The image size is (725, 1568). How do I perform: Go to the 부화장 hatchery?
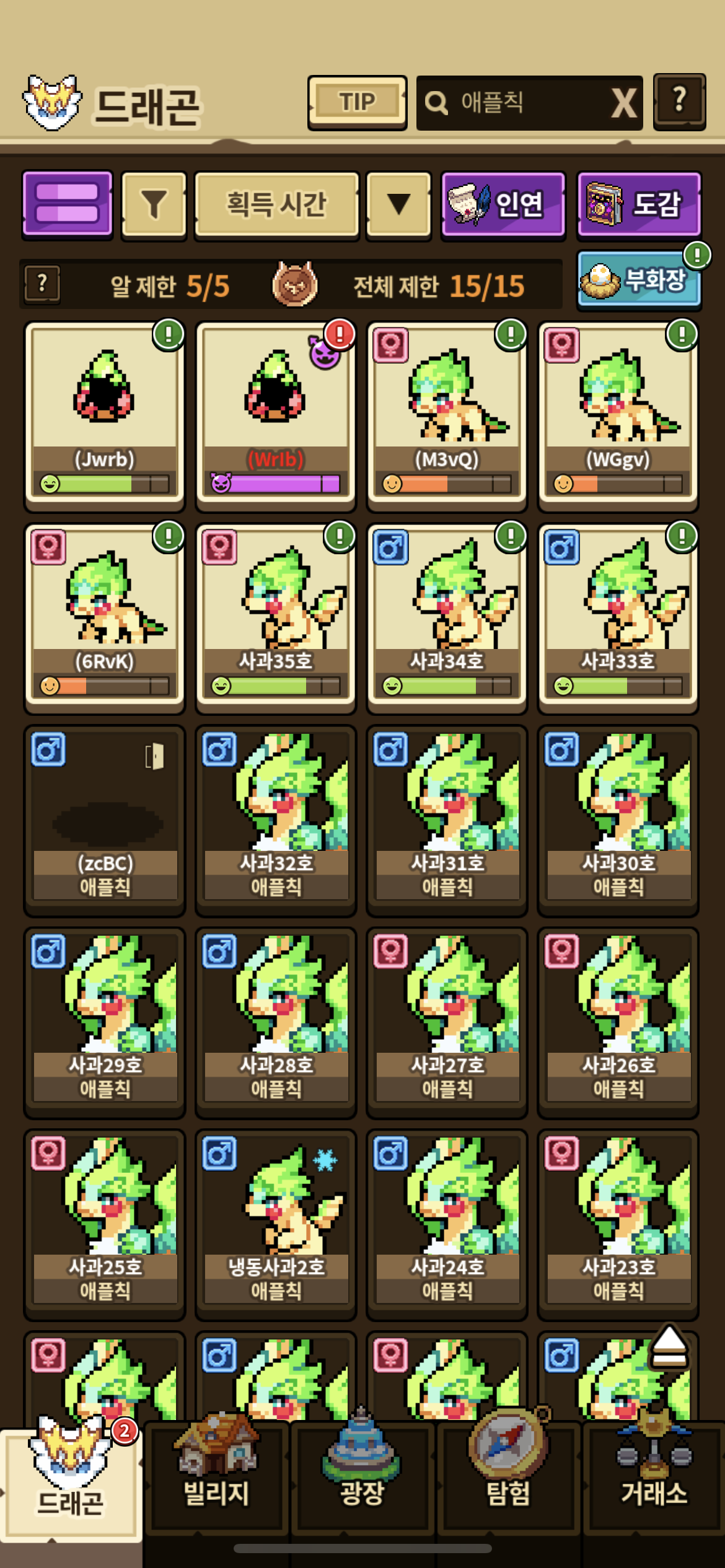(x=639, y=281)
